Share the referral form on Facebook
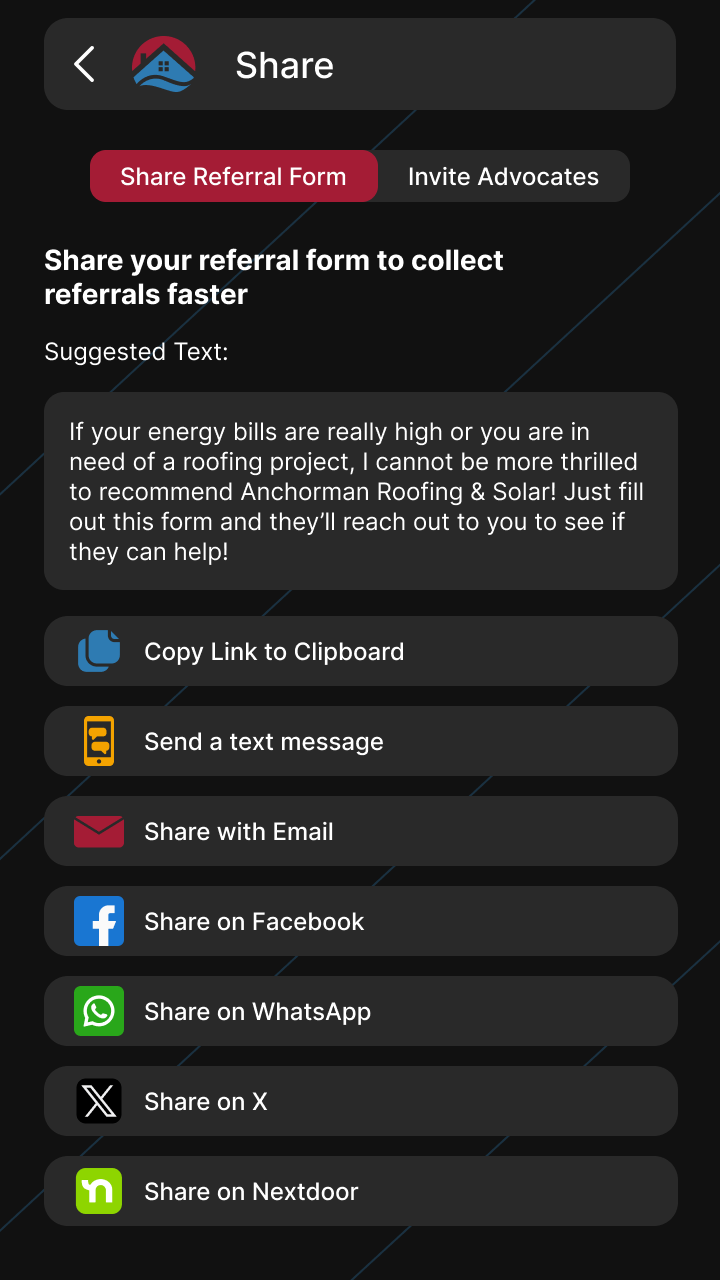 coord(361,921)
